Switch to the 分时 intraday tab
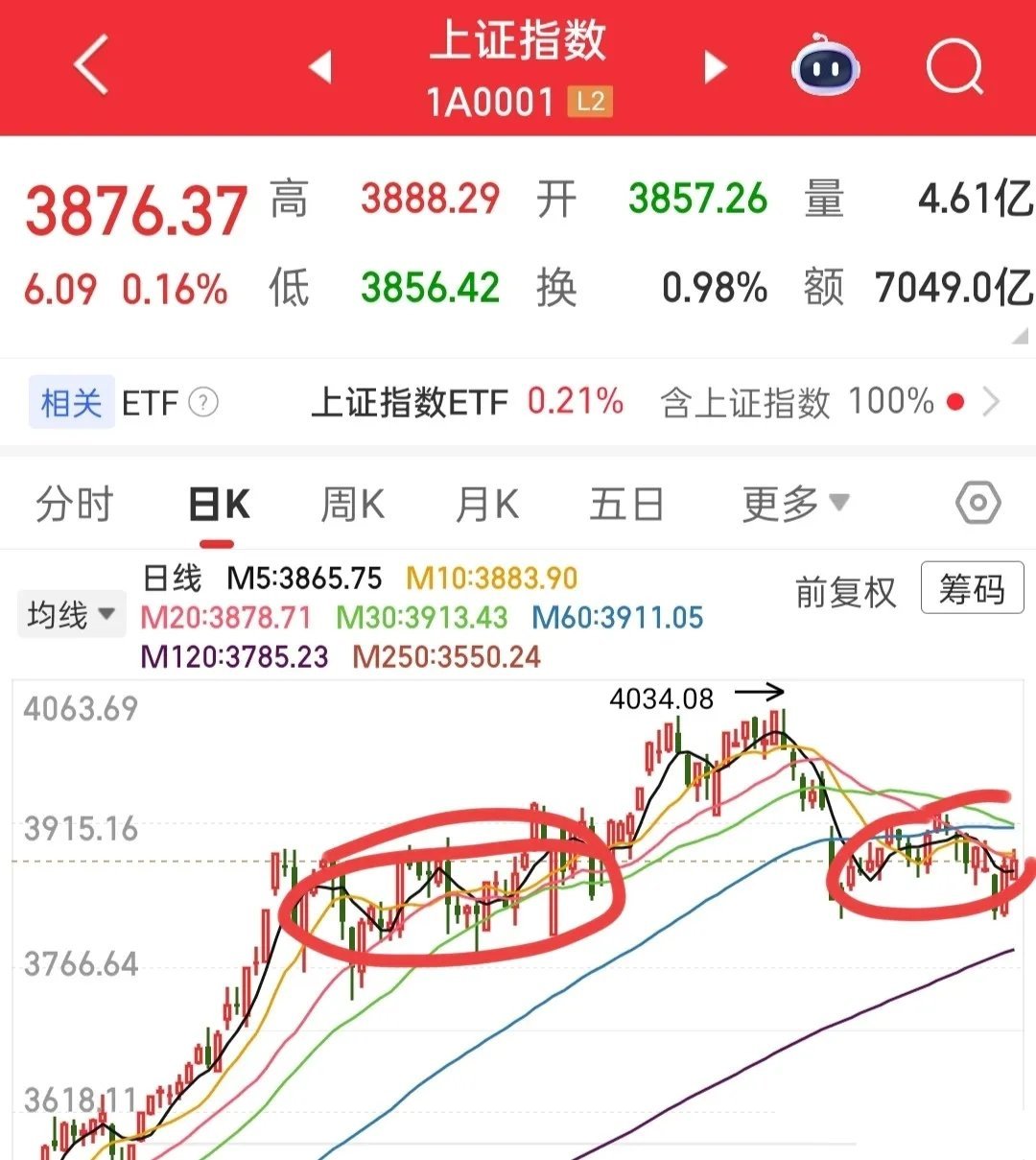This screenshot has width=1036, height=1160. coord(75,502)
